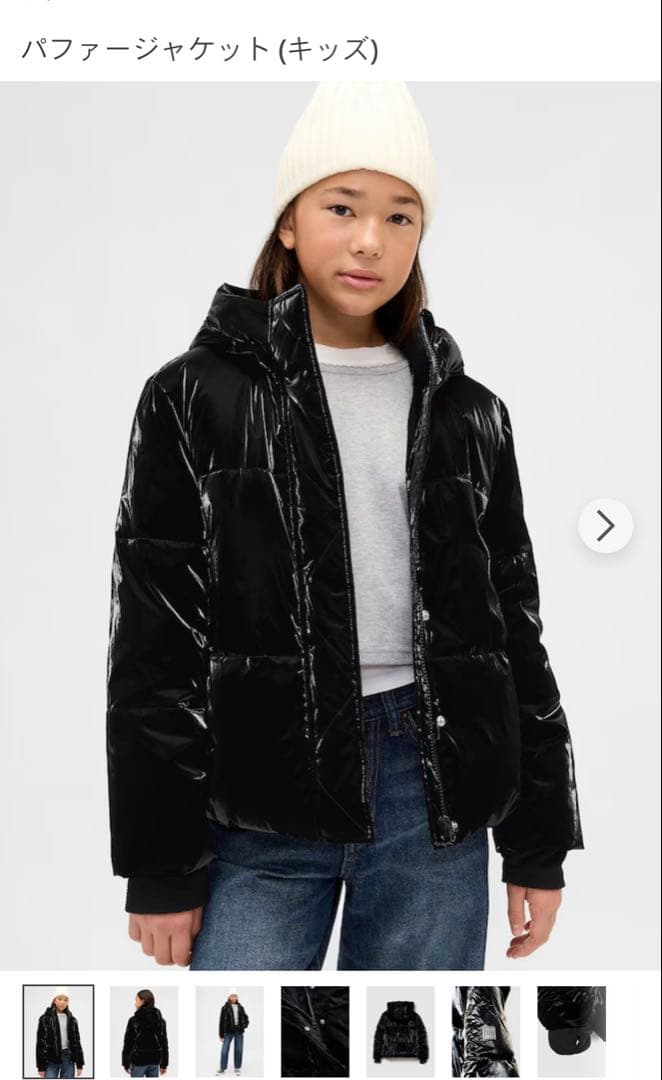The width and height of the screenshot is (662, 1080).
Task: Open the full-body outfit thumbnail
Action: pyautogui.click(x=230, y=1029)
